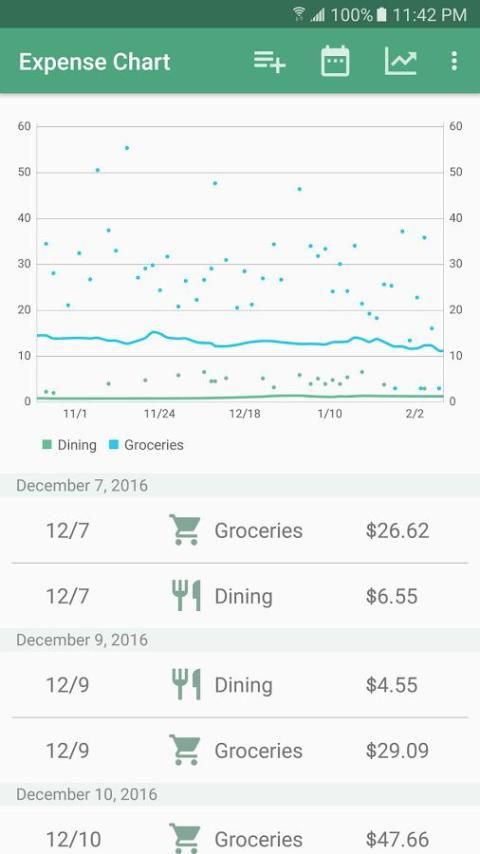Add a new expense entry
This screenshot has width=480, height=854.
click(269, 62)
